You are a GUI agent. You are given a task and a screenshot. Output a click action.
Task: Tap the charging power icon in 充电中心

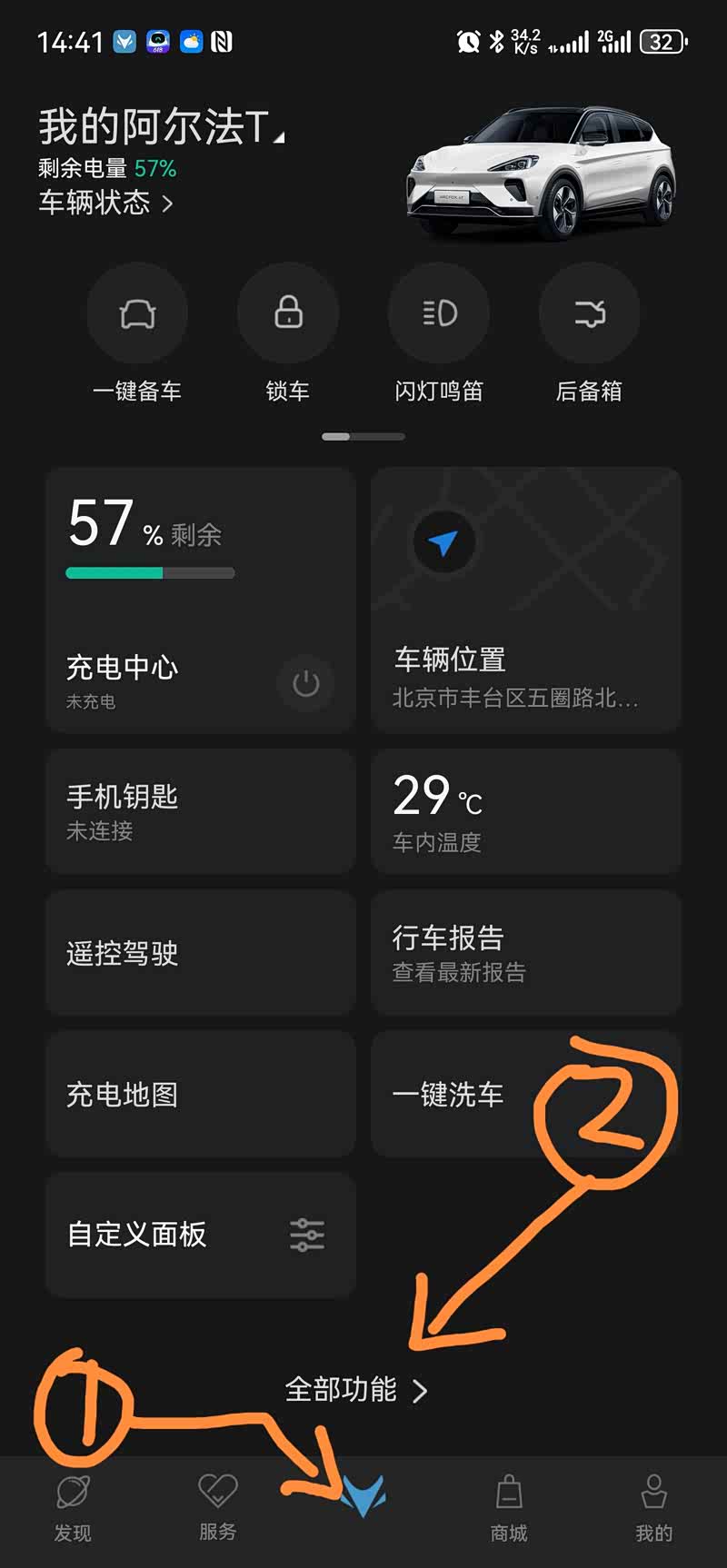click(305, 683)
